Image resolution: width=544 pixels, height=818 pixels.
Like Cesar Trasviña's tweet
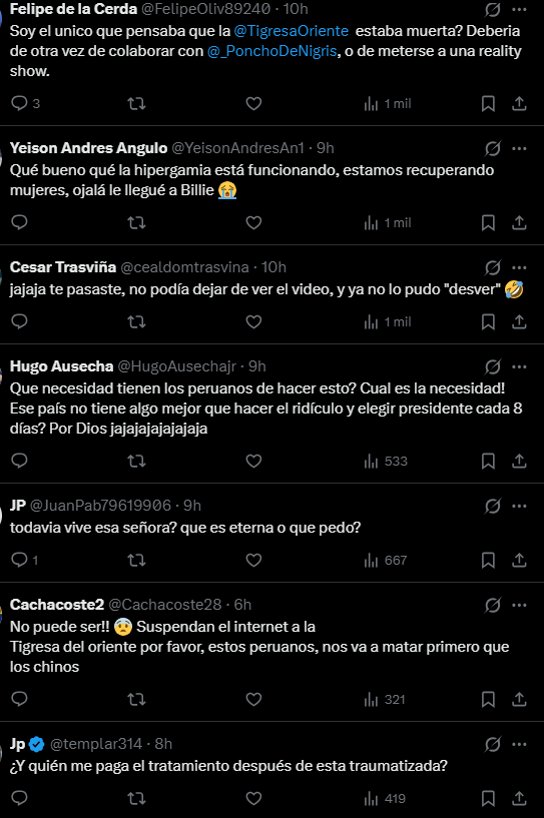point(253,322)
